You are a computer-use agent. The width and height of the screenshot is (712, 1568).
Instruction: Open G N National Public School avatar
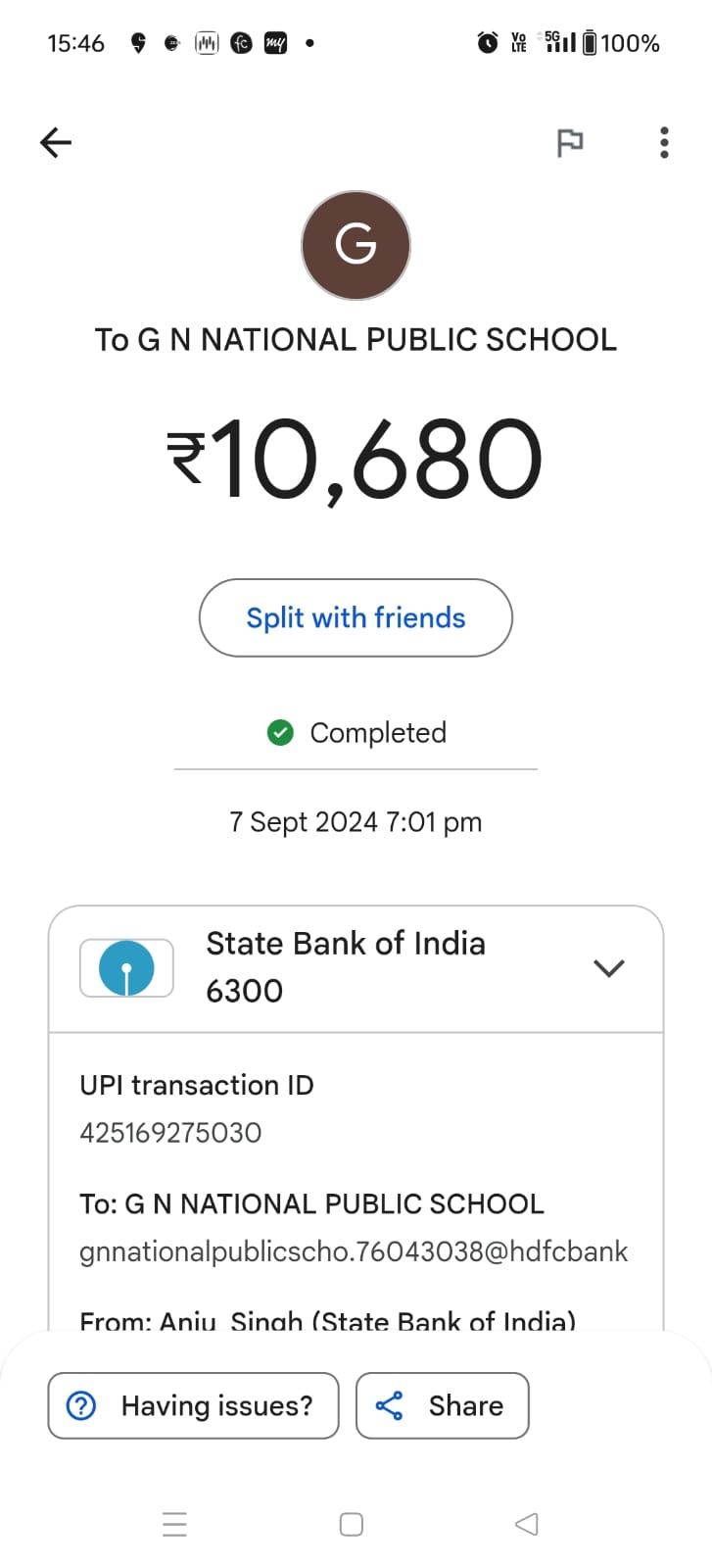pos(356,245)
